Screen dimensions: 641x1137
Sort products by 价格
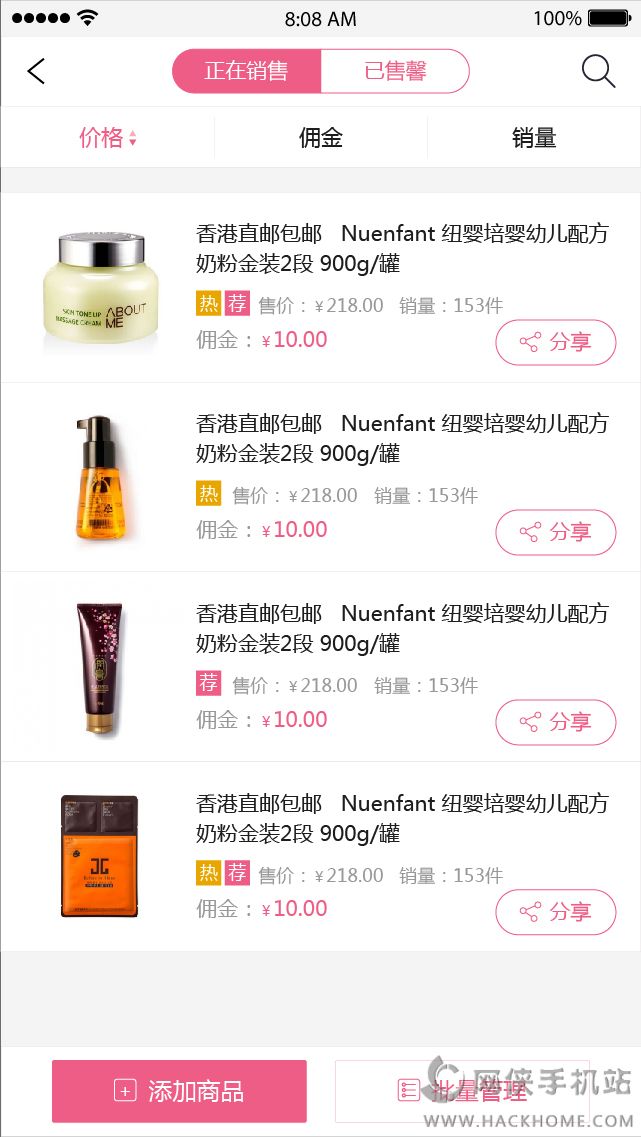pos(107,138)
